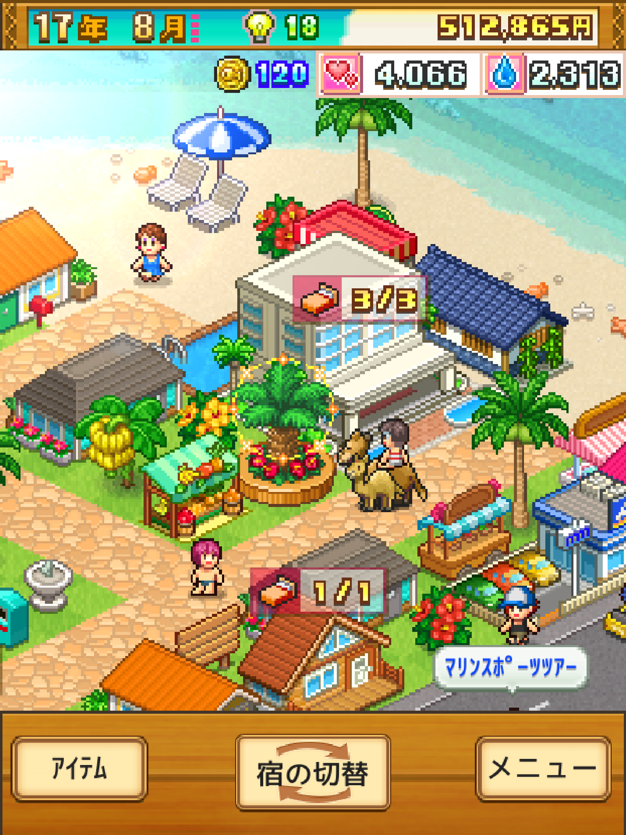Open the メニュー menu button
Screen dimensions: 626x835
543,768
